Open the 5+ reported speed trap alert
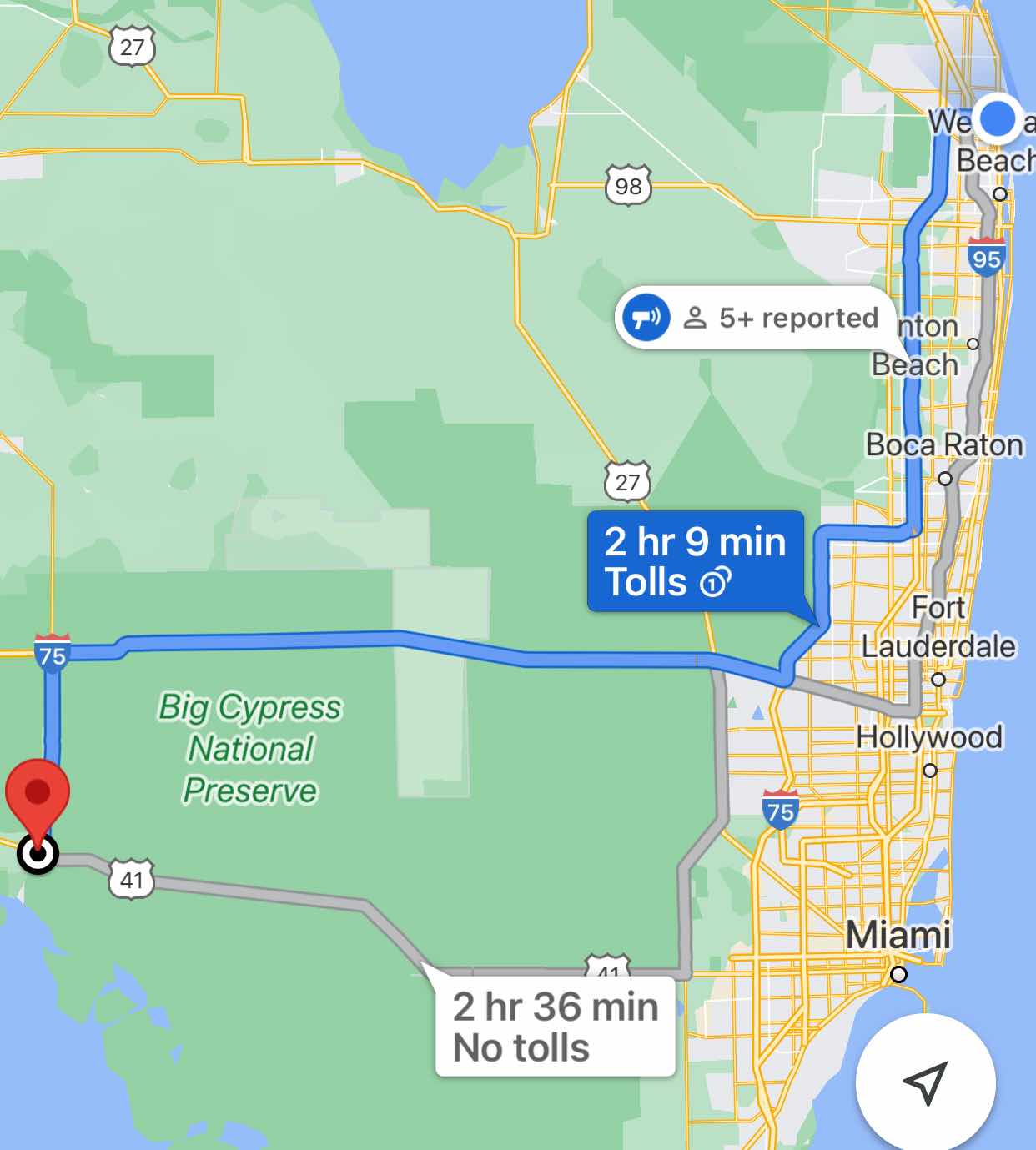Screen dimensions: 1036x1150 [755, 318]
